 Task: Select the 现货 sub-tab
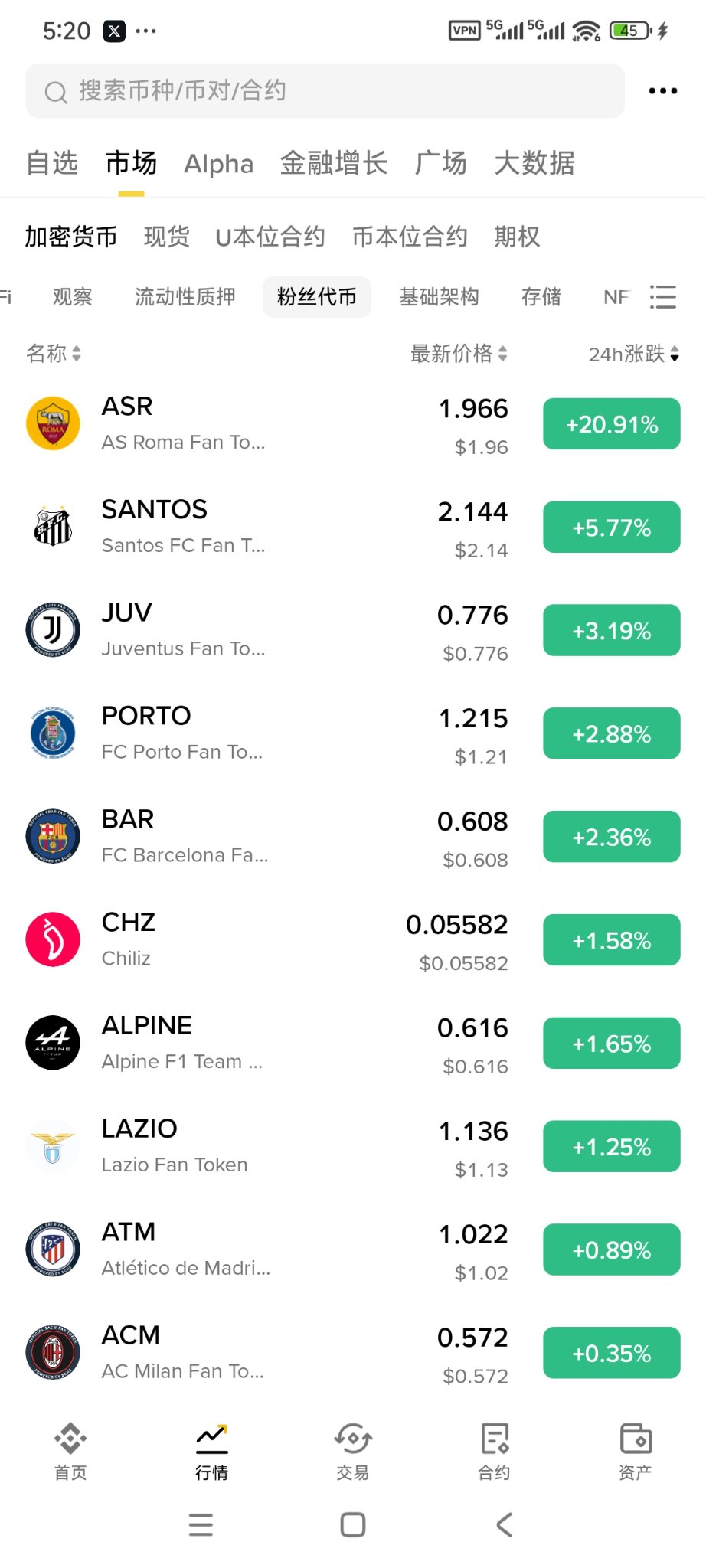[x=166, y=237]
